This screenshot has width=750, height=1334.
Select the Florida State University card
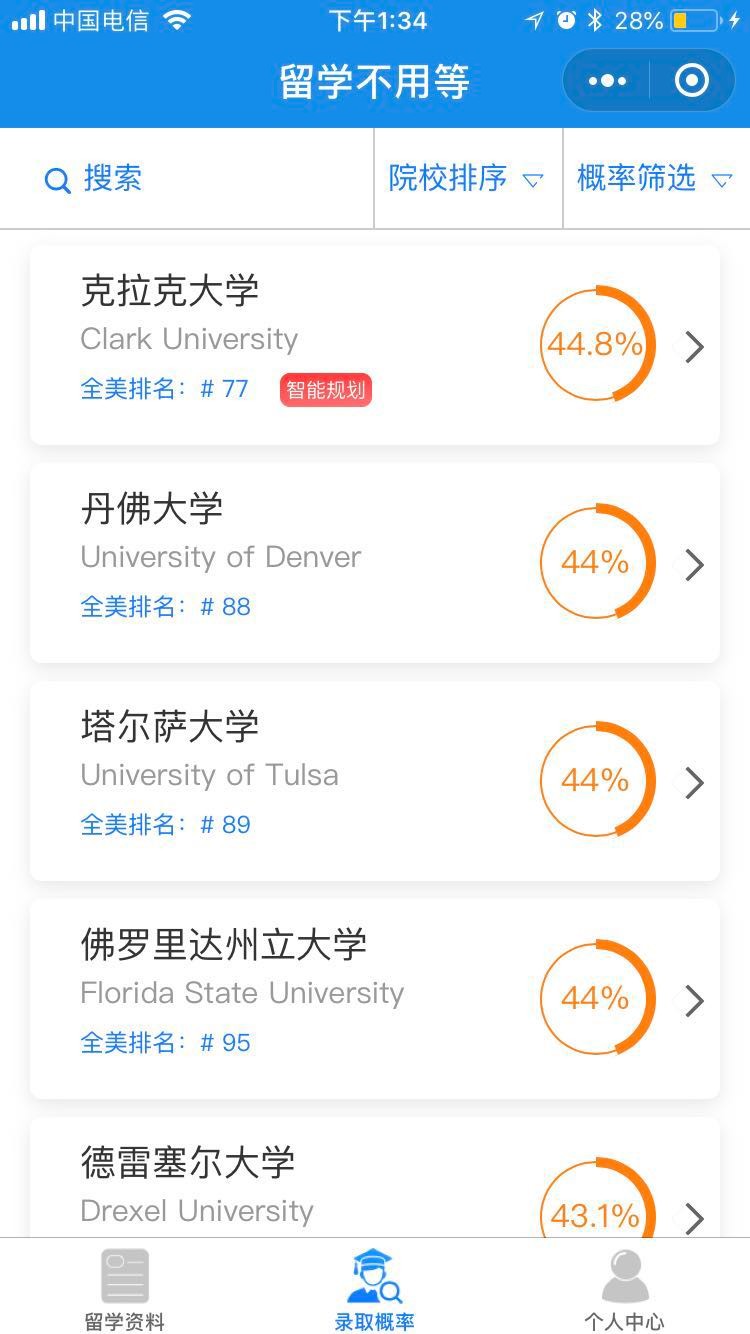tap(375, 999)
